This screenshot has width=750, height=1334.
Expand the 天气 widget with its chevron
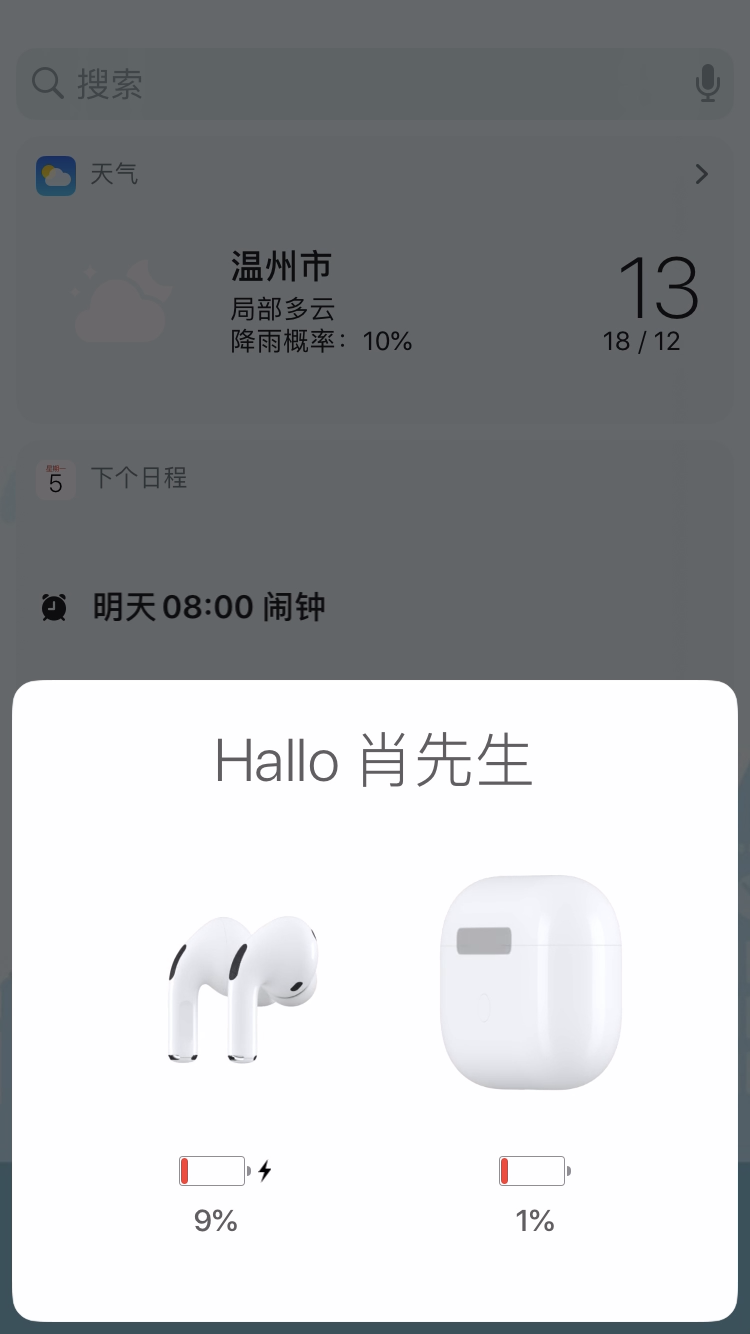point(702,175)
